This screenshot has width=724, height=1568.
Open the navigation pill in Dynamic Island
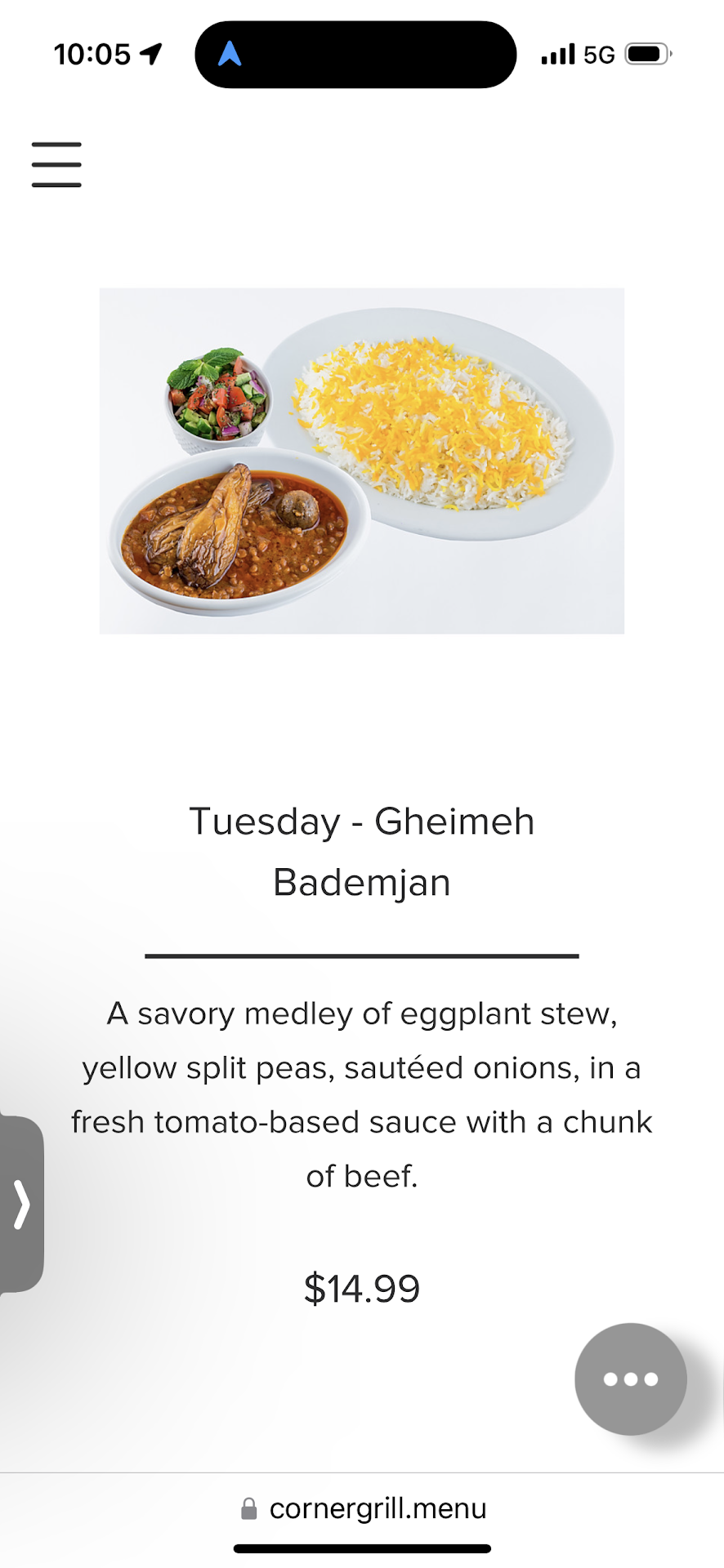click(355, 55)
